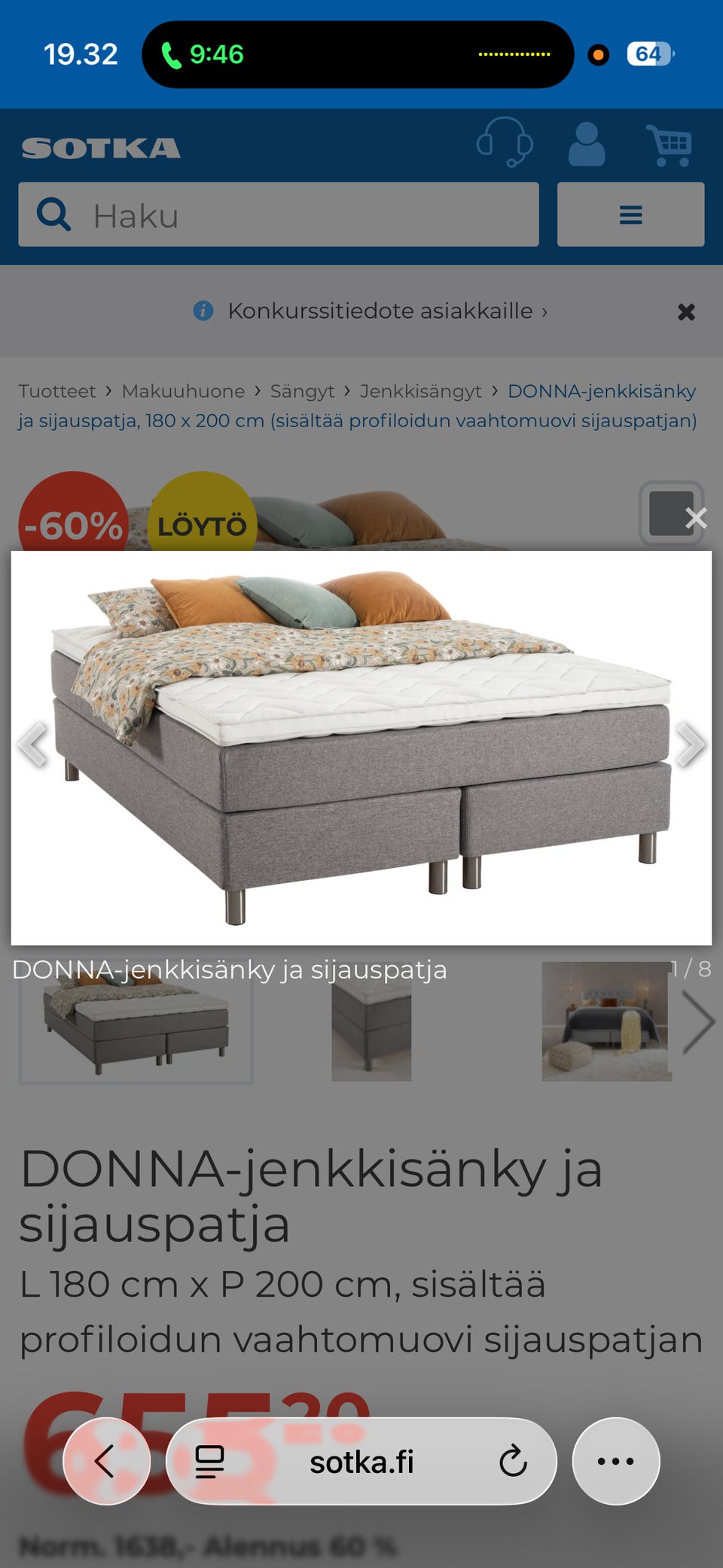Reload the sotka.fi page
This screenshot has height=1568, width=723.
point(513,1461)
